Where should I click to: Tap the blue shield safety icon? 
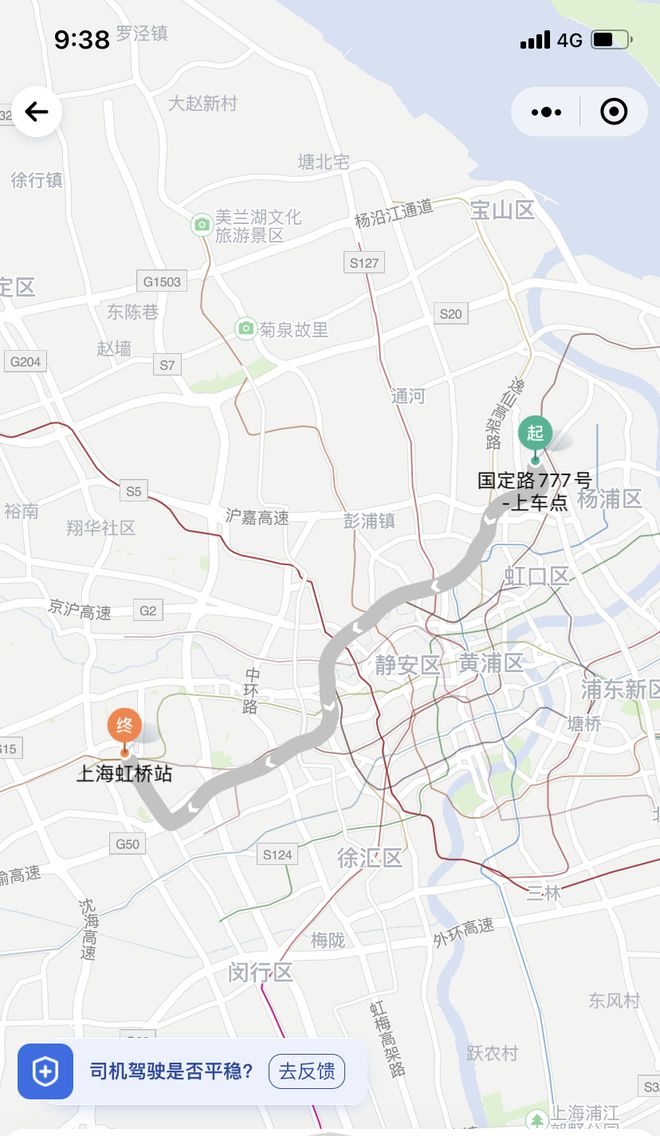(46, 1072)
